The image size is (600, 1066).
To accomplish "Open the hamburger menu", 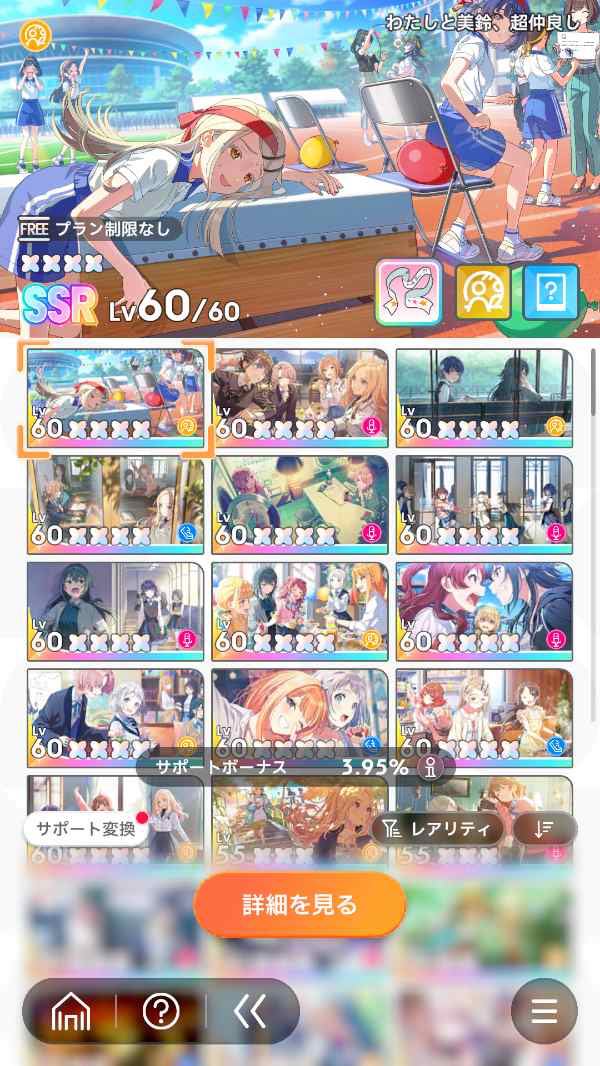I will pyautogui.click(x=544, y=1012).
